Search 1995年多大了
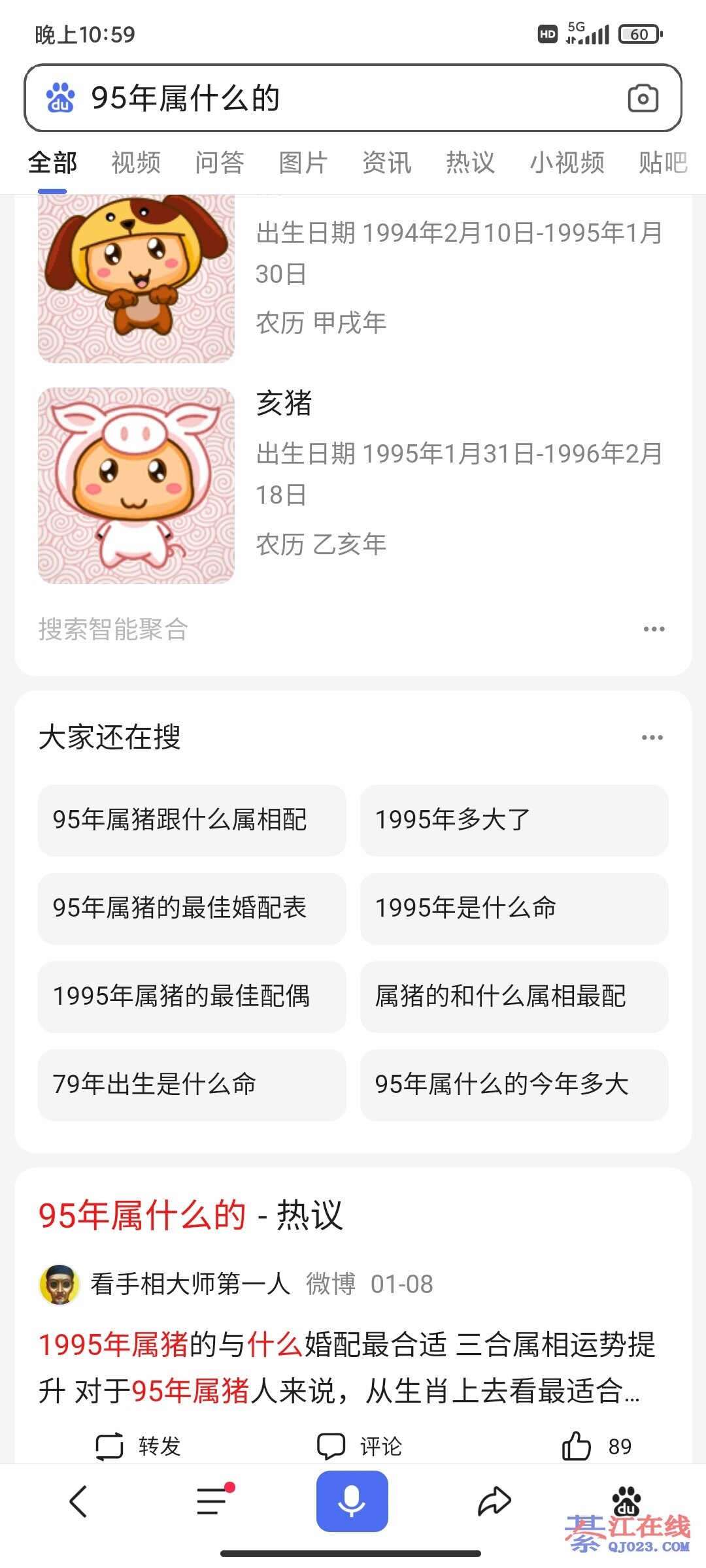This screenshot has height=1568, width=706. [514, 820]
